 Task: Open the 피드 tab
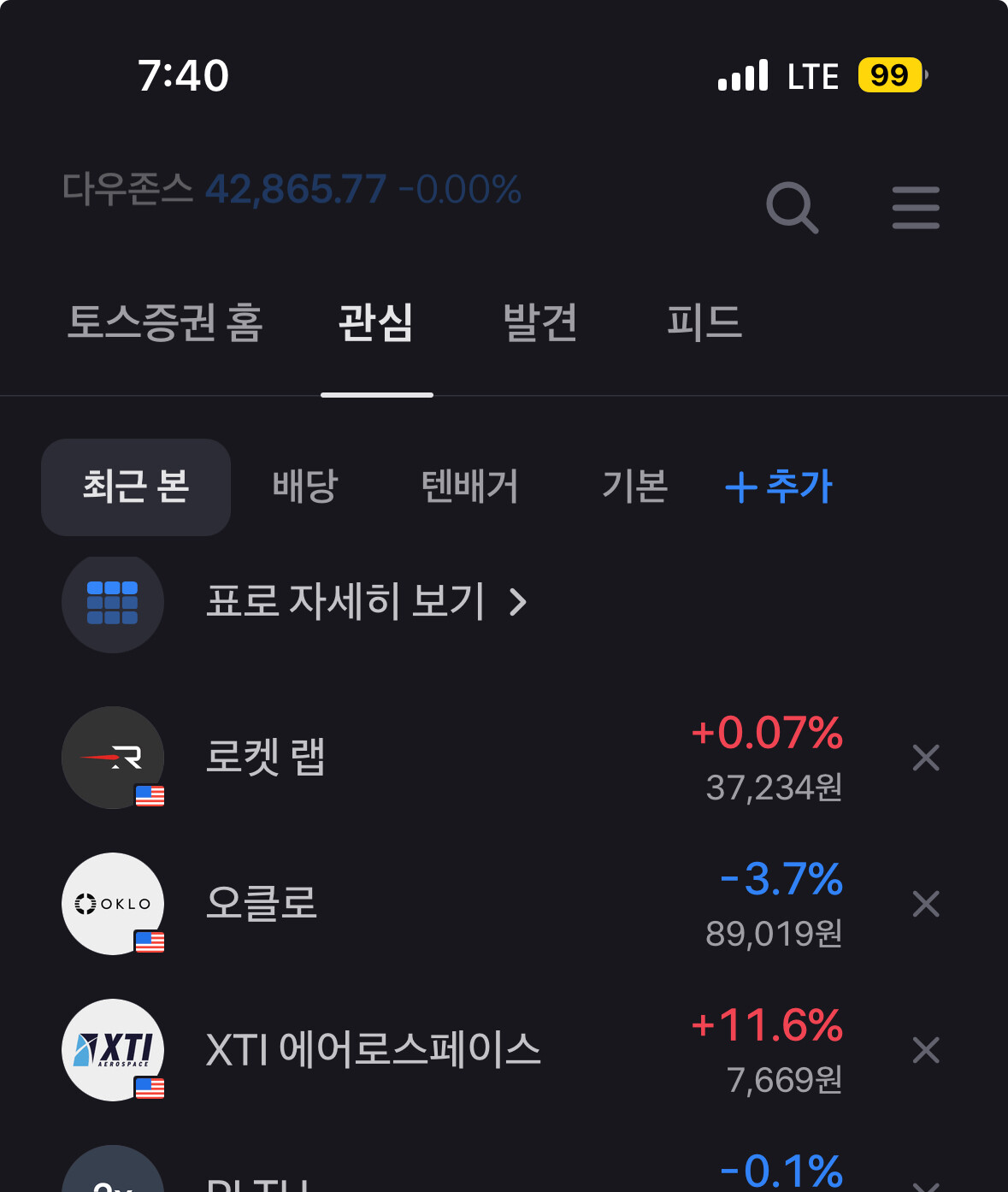[704, 323]
